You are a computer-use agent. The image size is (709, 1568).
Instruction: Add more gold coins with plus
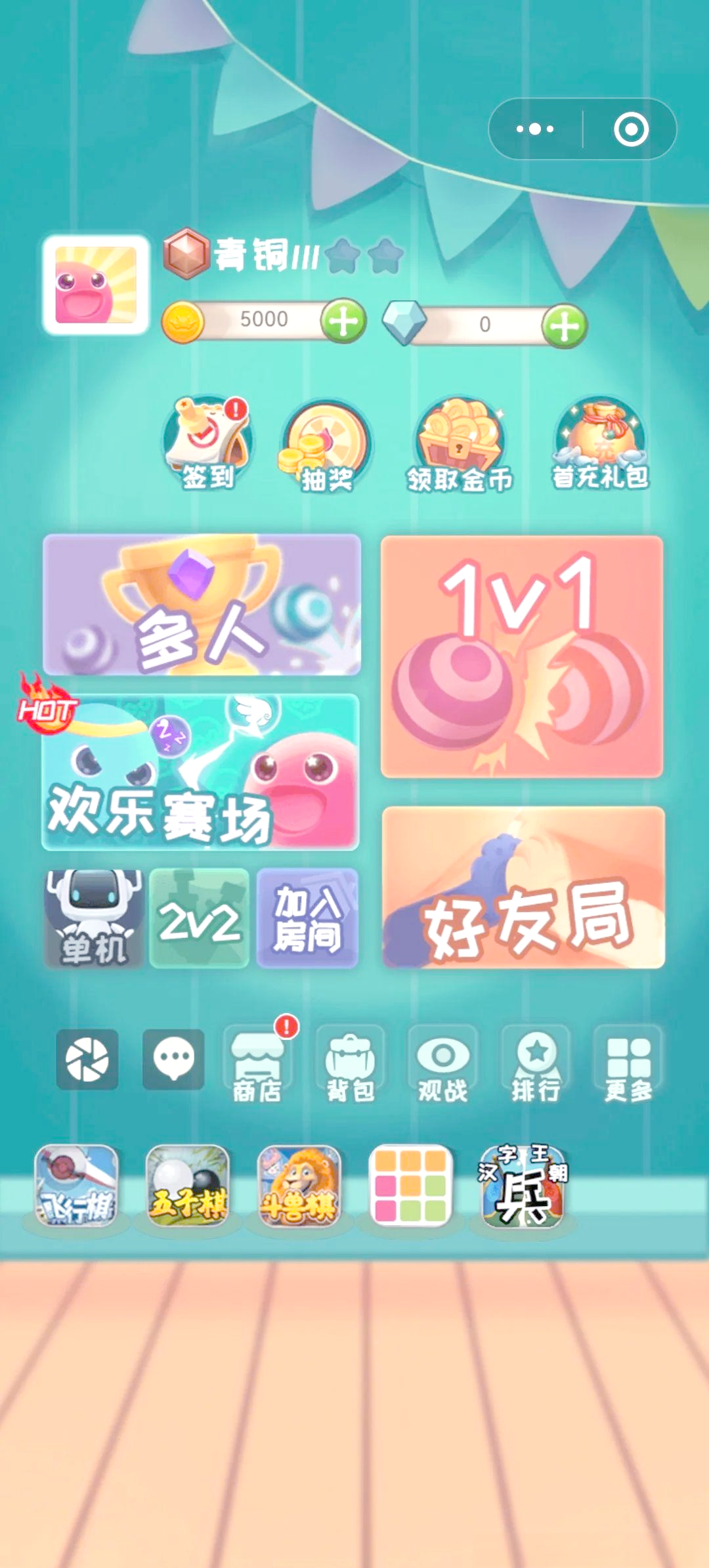pyautogui.click(x=343, y=321)
